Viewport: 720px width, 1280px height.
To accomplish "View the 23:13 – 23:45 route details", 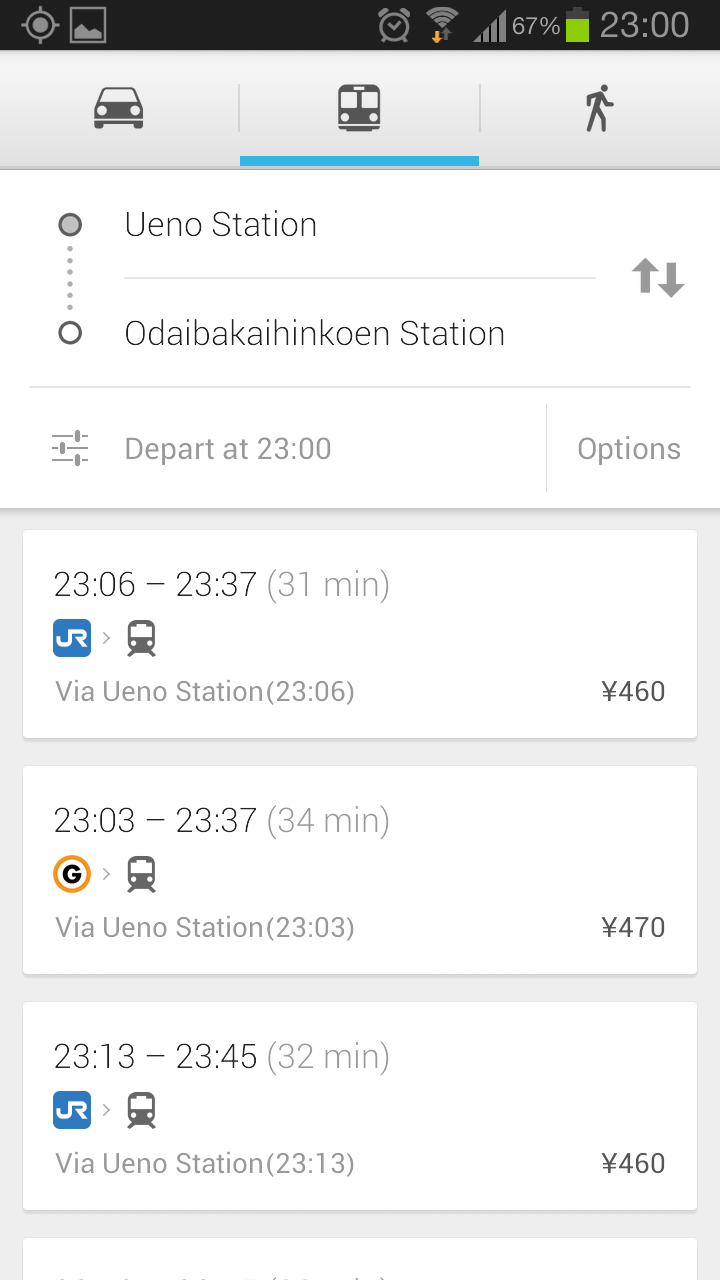I will coord(360,1107).
